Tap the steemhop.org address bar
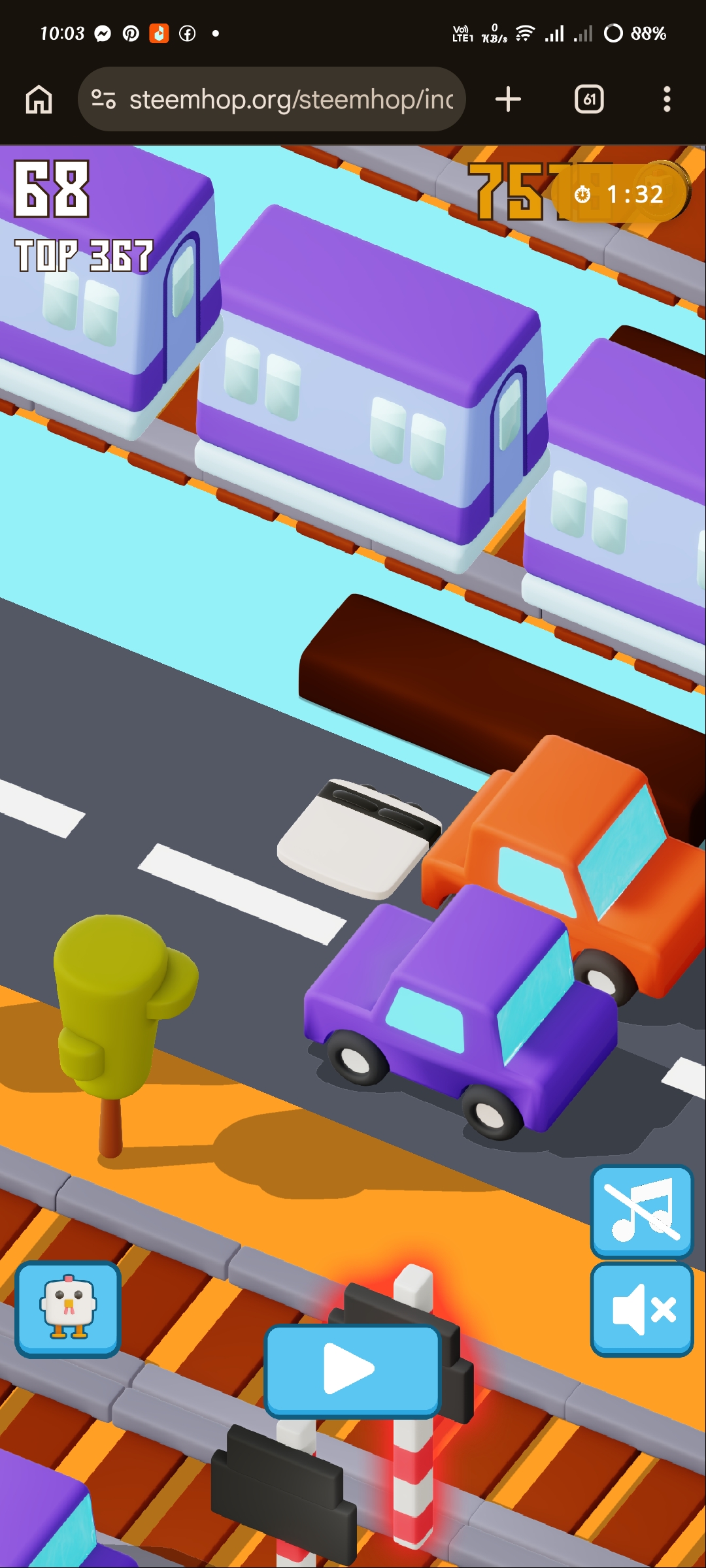This screenshot has width=706, height=1568. (x=271, y=99)
